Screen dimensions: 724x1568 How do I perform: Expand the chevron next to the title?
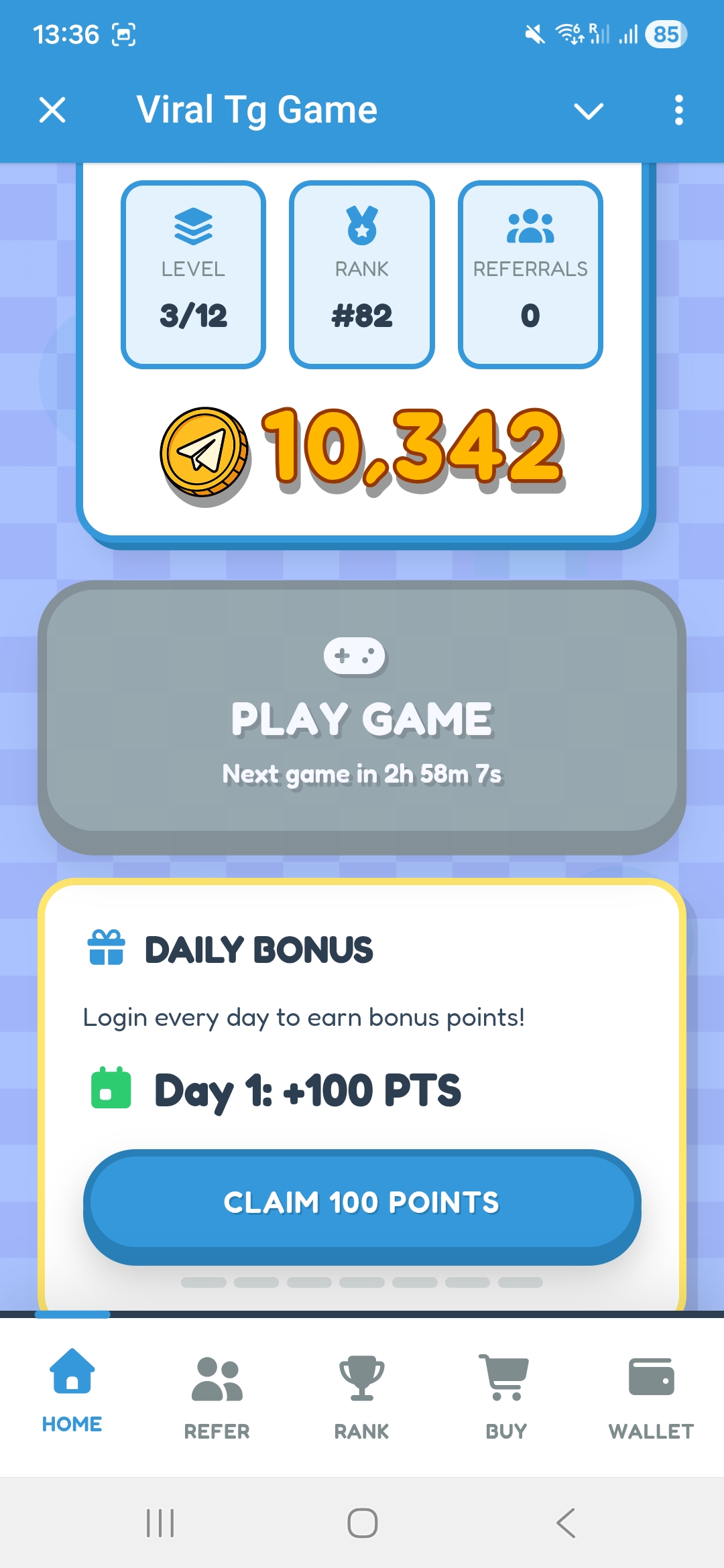(x=589, y=111)
